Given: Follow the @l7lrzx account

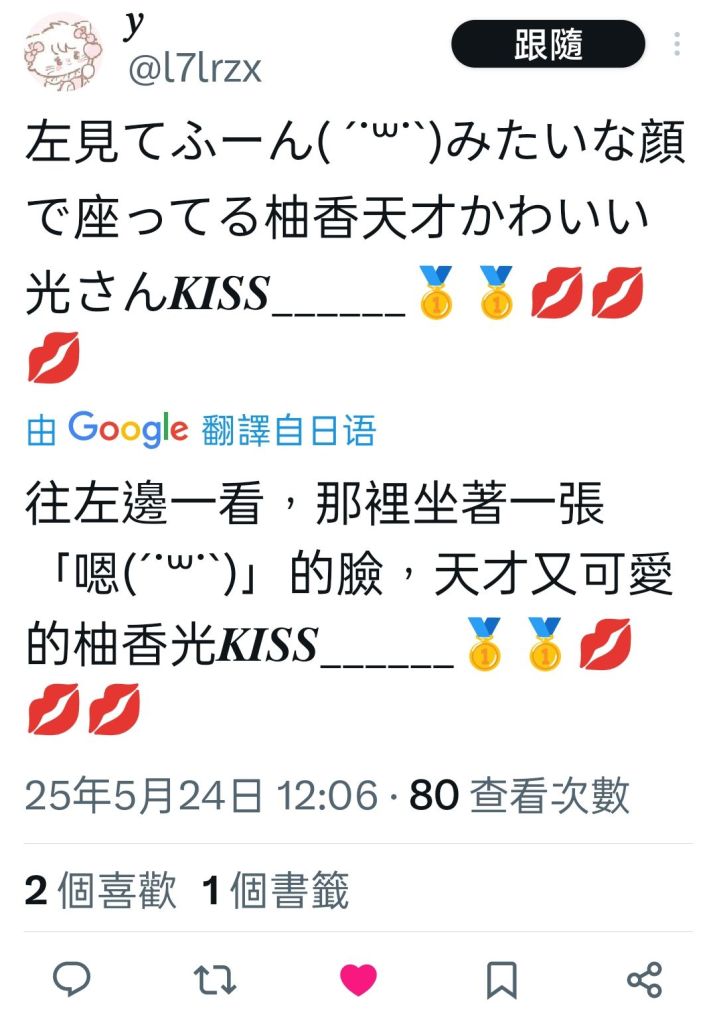Looking at the screenshot, I should 548,45.
